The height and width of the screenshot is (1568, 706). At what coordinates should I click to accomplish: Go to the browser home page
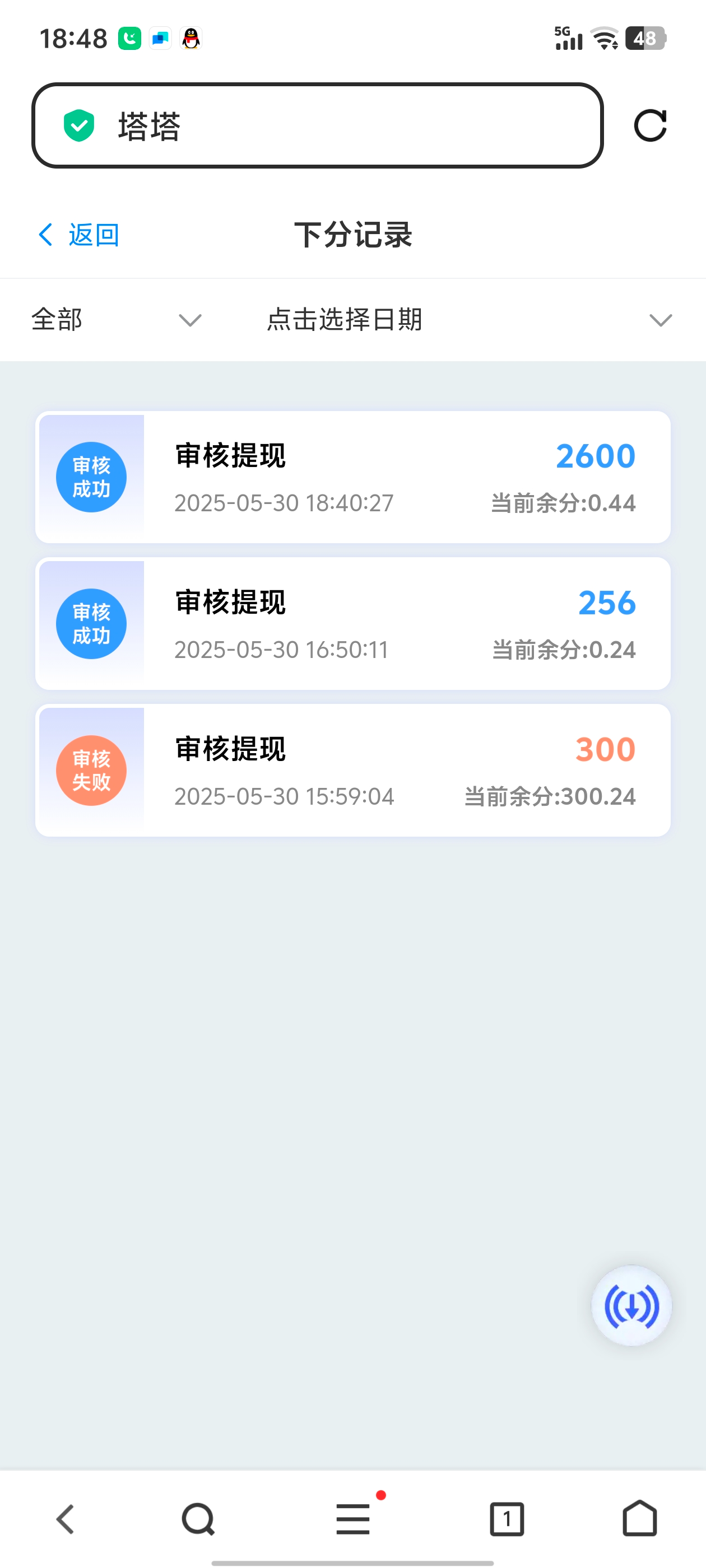(640, 1519)
